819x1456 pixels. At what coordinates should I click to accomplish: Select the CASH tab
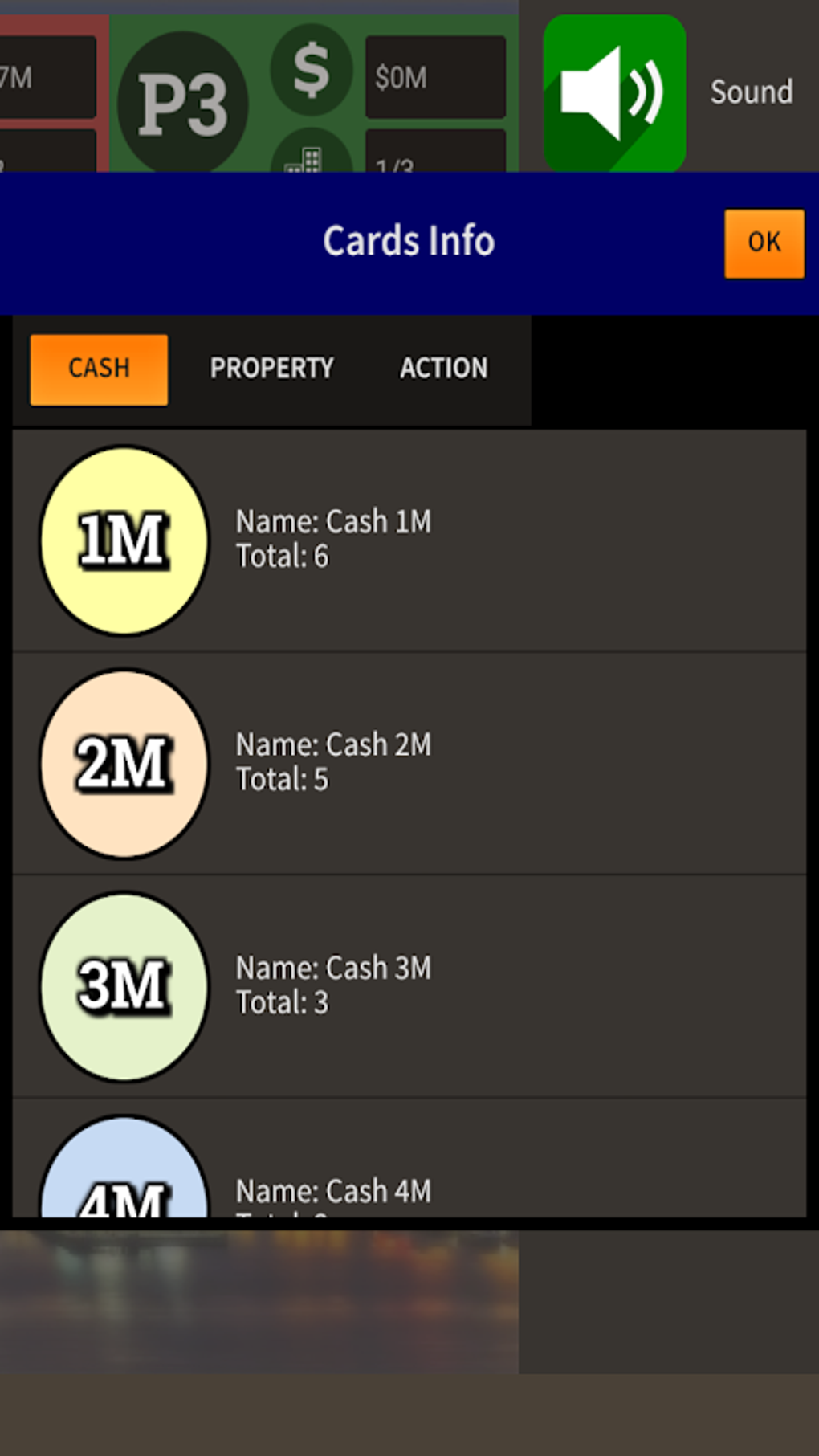coord(98,368)
